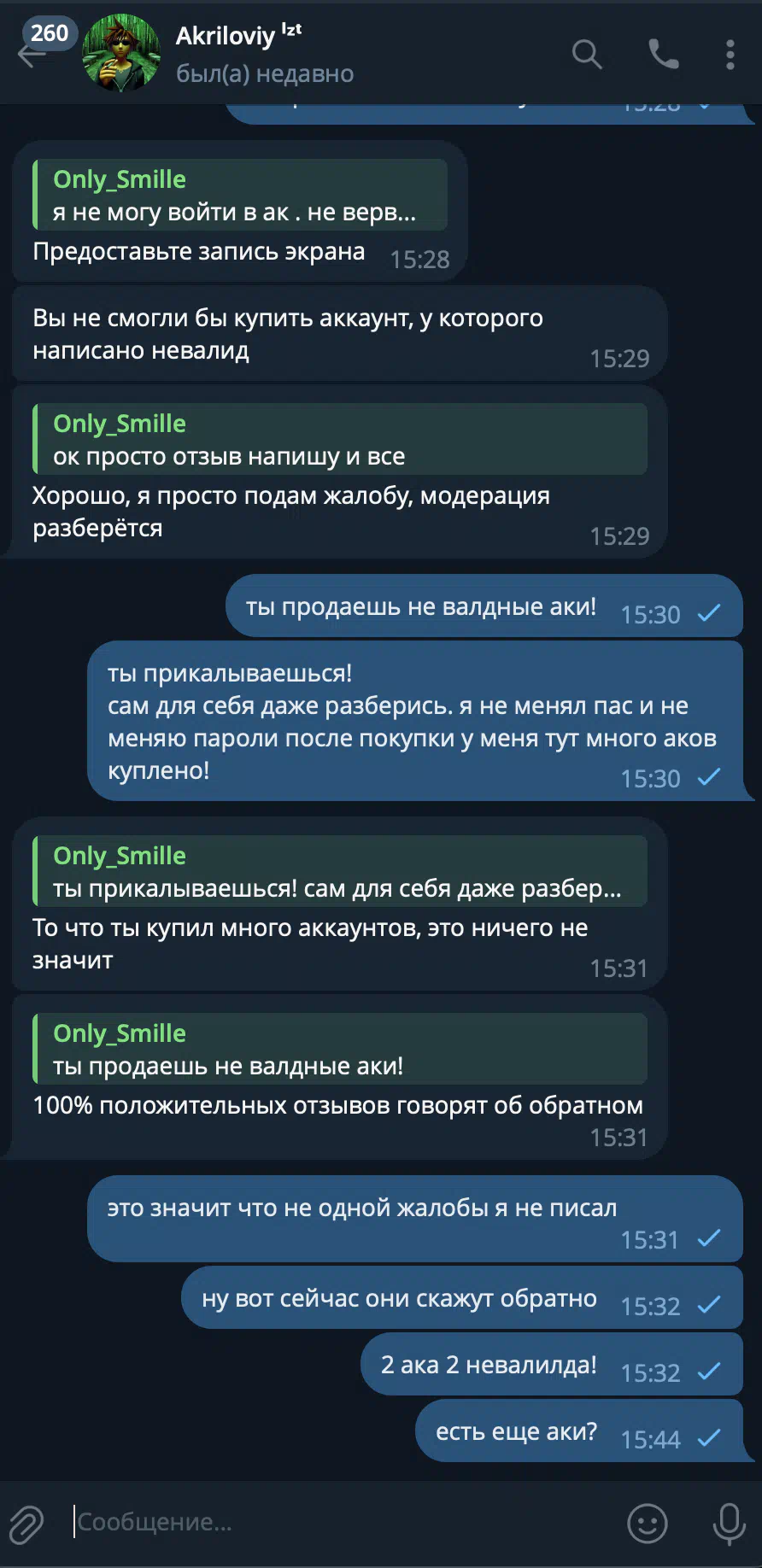Go back to the chat list

[32, 55]
